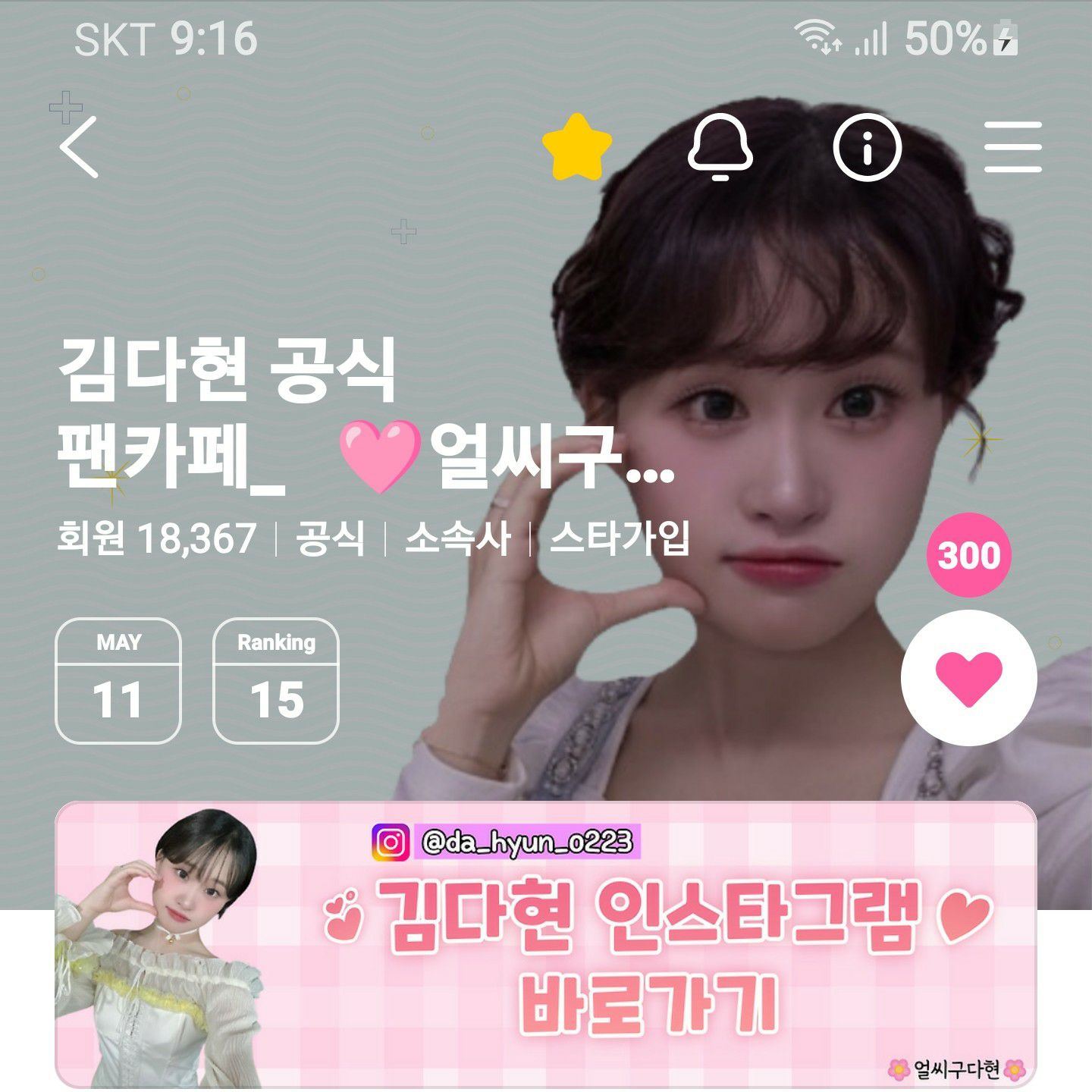Toggle the yellow favorite star
The width and height of the screenshot is (1092, 1092).
(x=577, y=147)
